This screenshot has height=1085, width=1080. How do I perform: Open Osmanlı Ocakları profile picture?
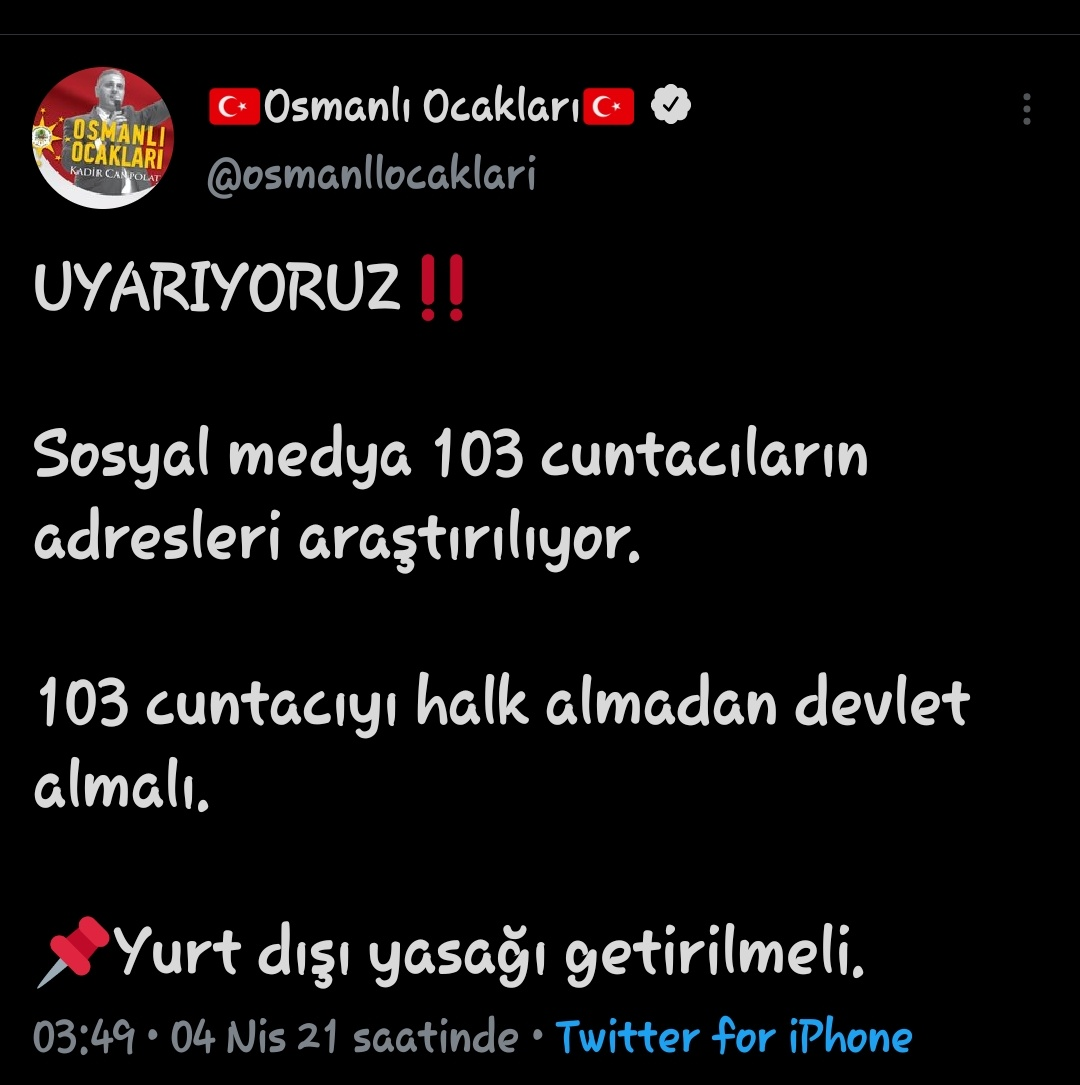104,138
